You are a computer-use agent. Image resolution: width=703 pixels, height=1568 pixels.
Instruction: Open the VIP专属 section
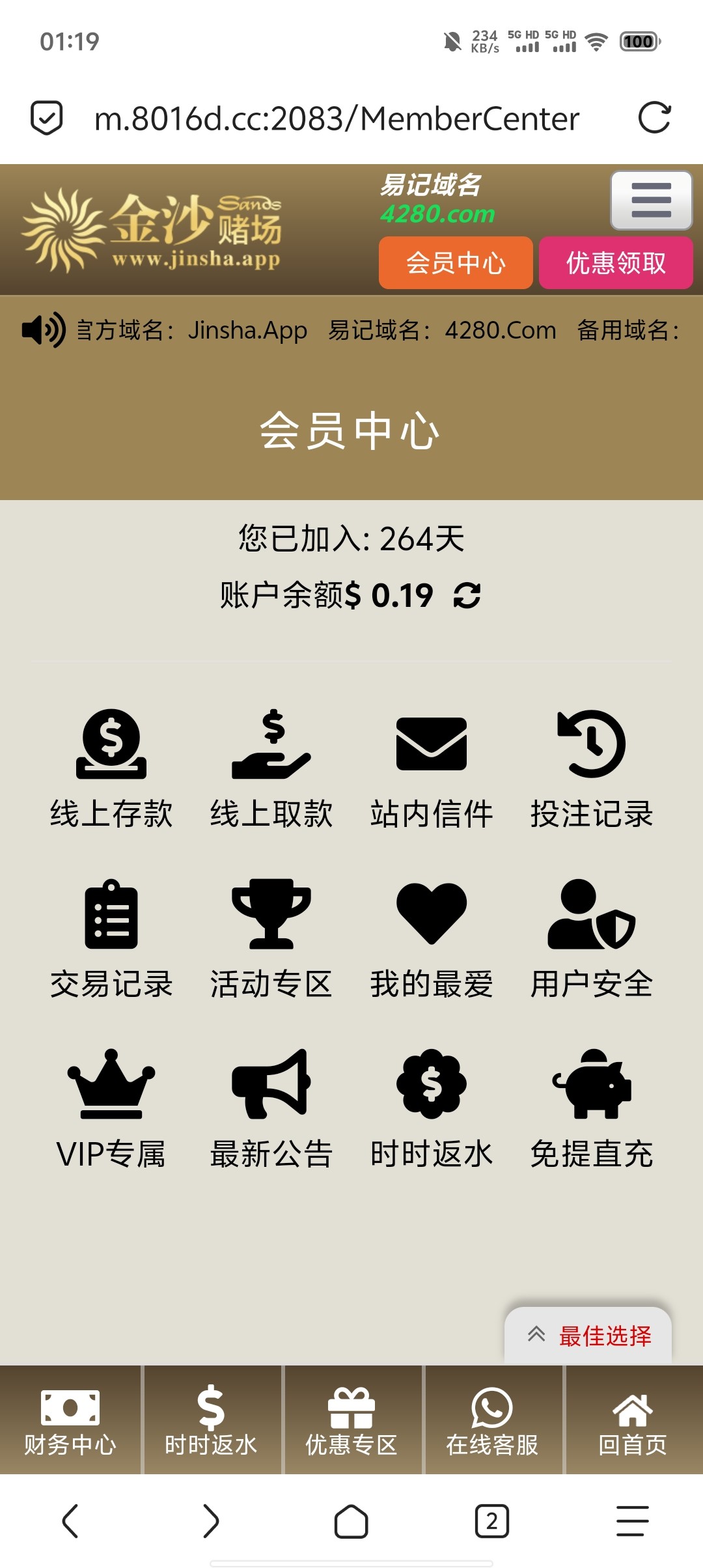tap(111, 1110)
